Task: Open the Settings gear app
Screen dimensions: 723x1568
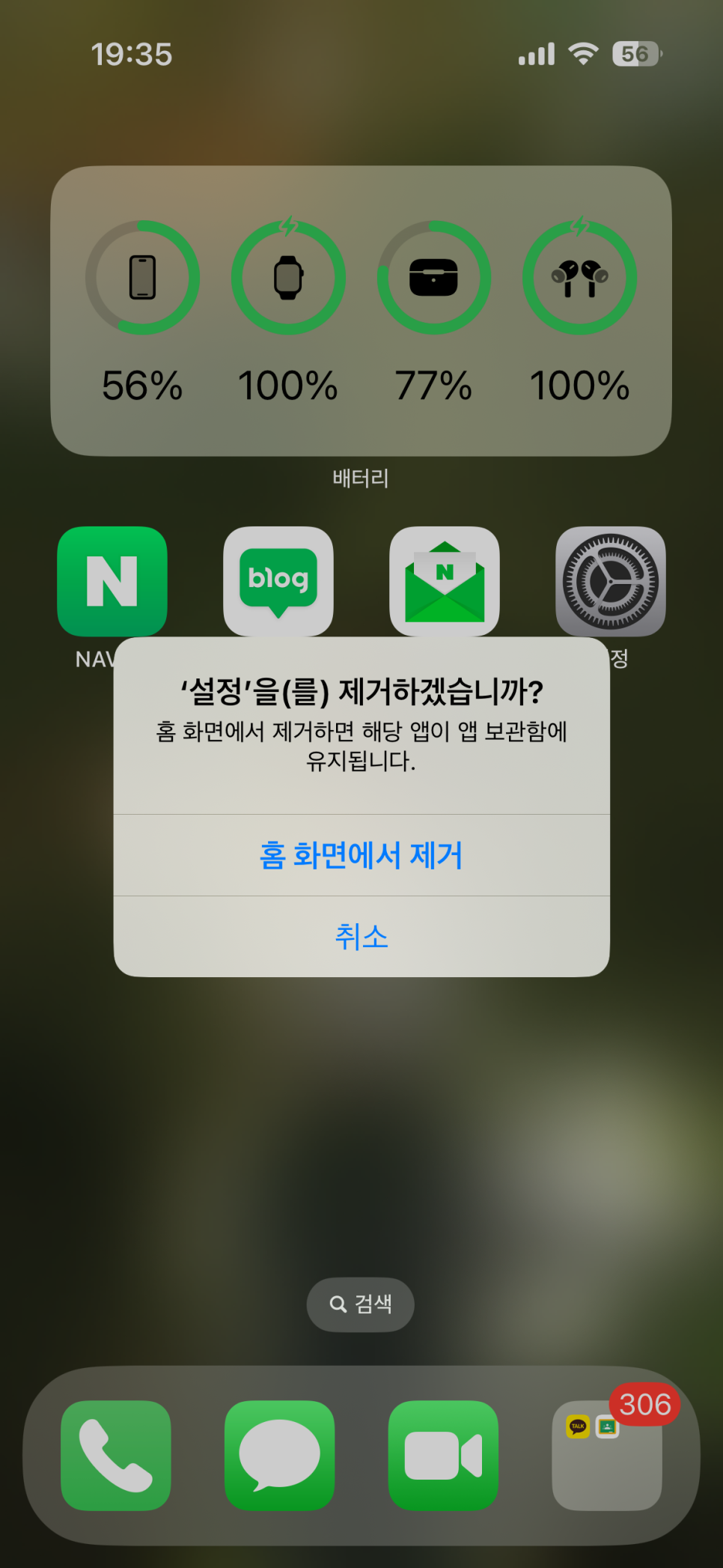Action: coord(611,582)
